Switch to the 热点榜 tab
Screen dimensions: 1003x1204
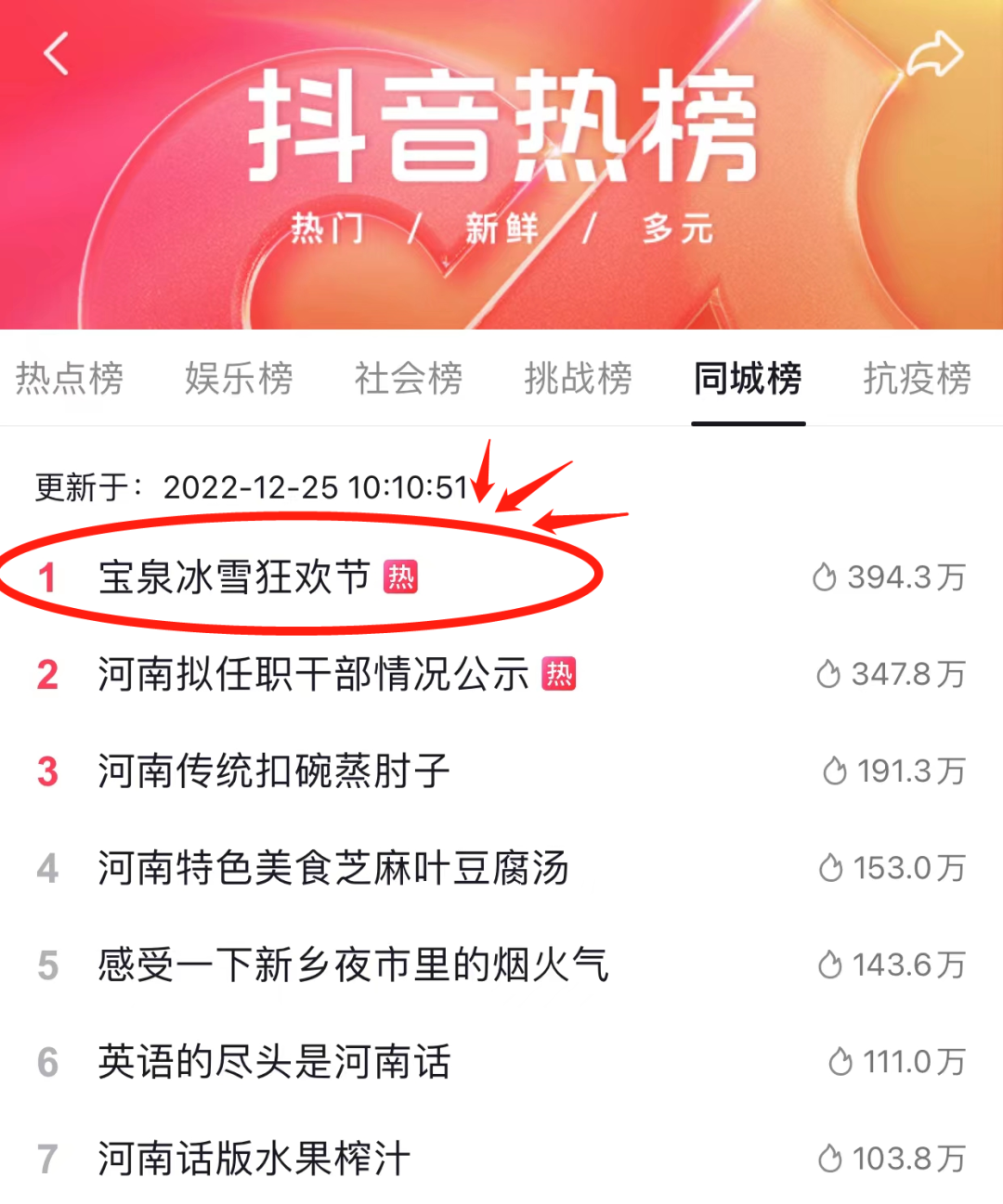[x=70, y=379]
